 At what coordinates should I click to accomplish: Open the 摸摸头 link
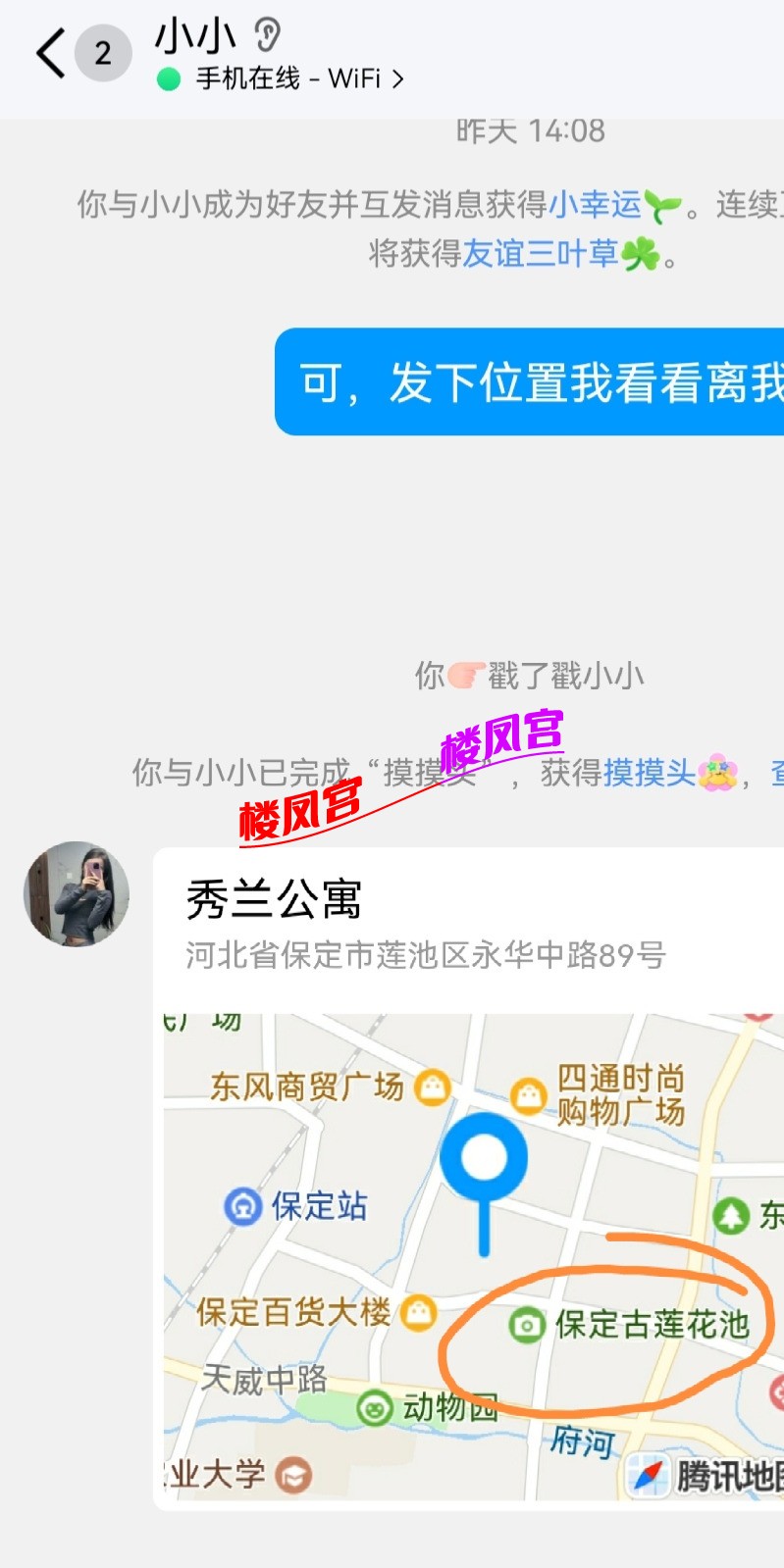pos(649,773)
